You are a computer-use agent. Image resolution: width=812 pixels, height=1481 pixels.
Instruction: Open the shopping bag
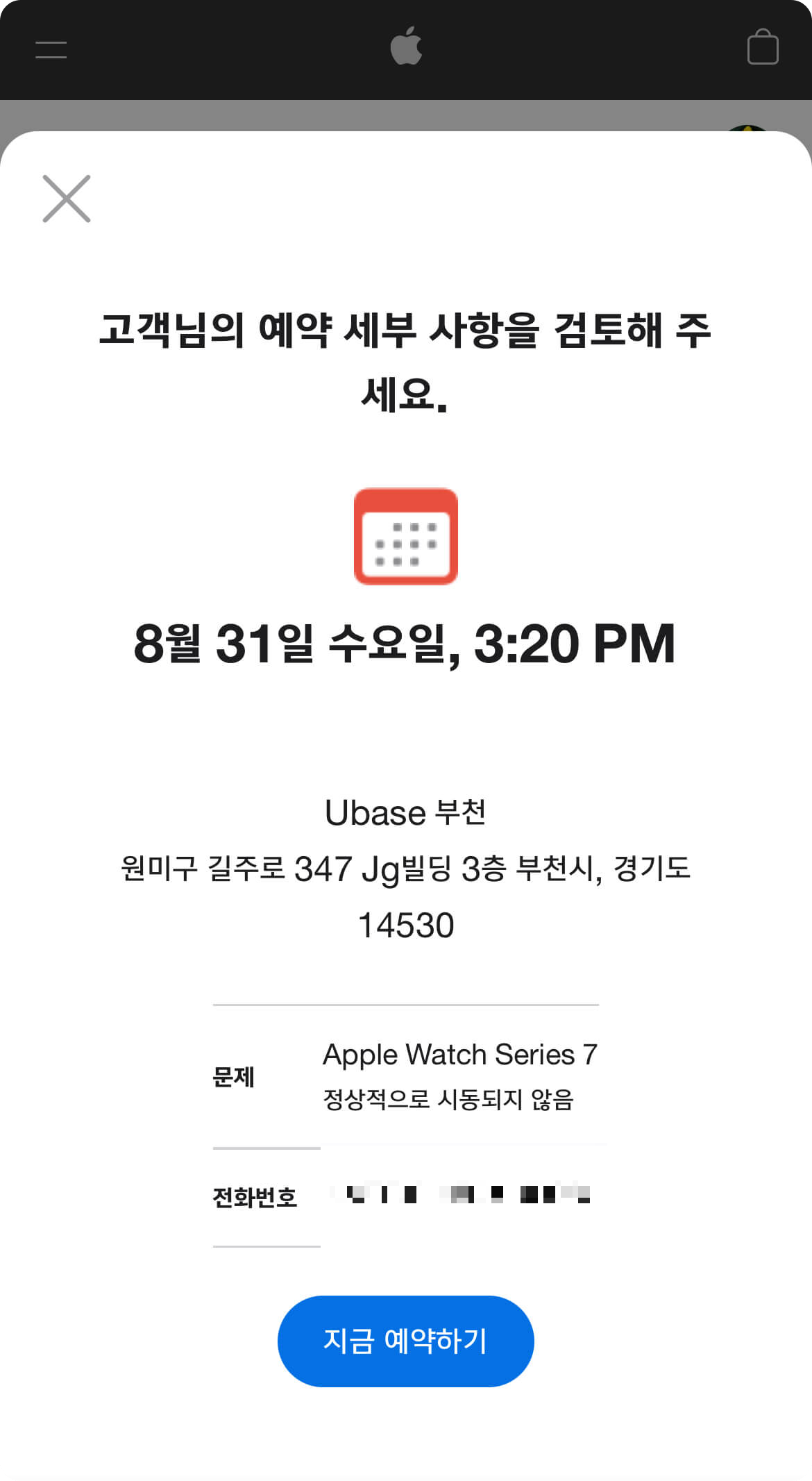(762, 50)
